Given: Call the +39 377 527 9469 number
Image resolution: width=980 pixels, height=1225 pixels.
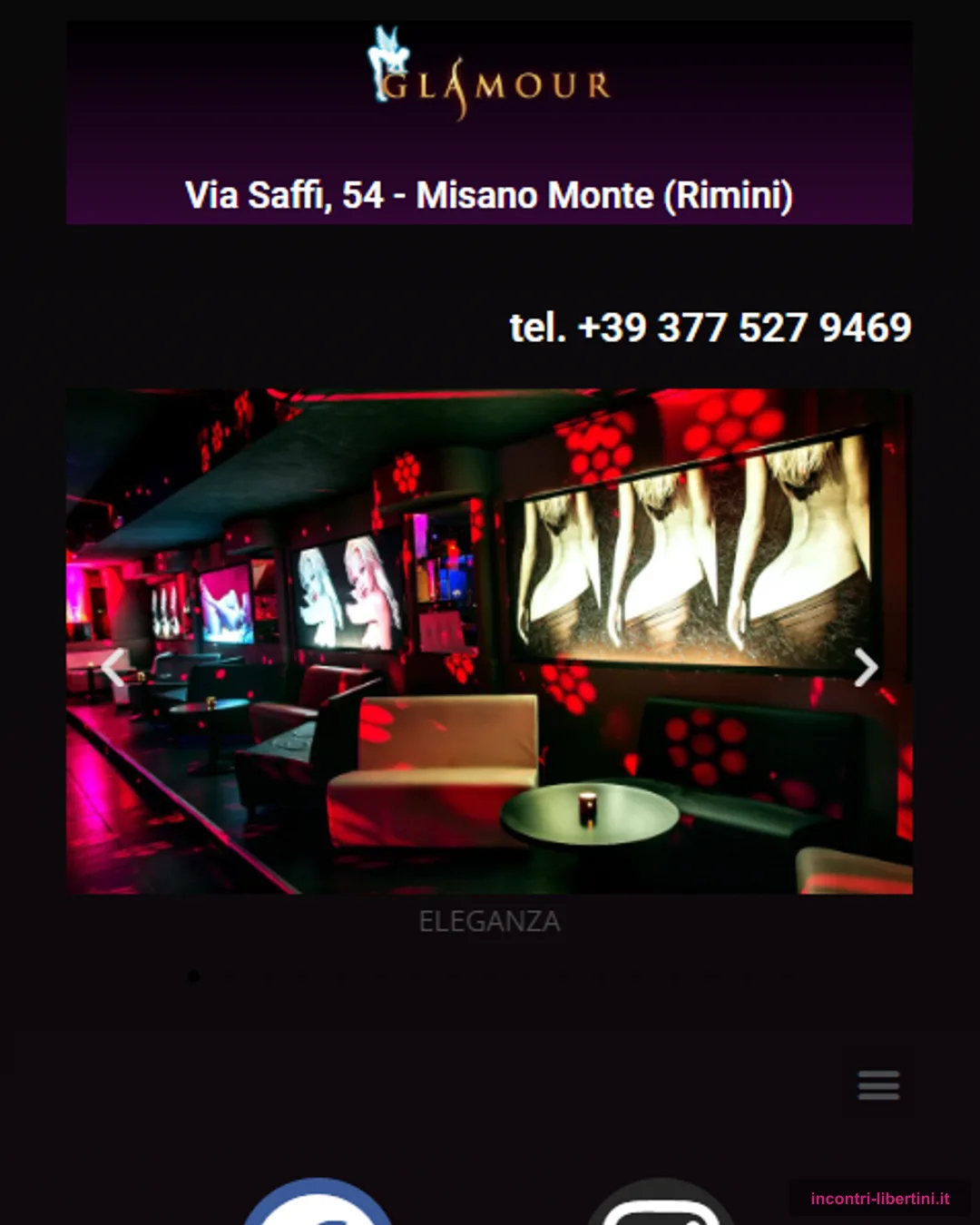Looking at the screenshot, I should coord(710,328).
